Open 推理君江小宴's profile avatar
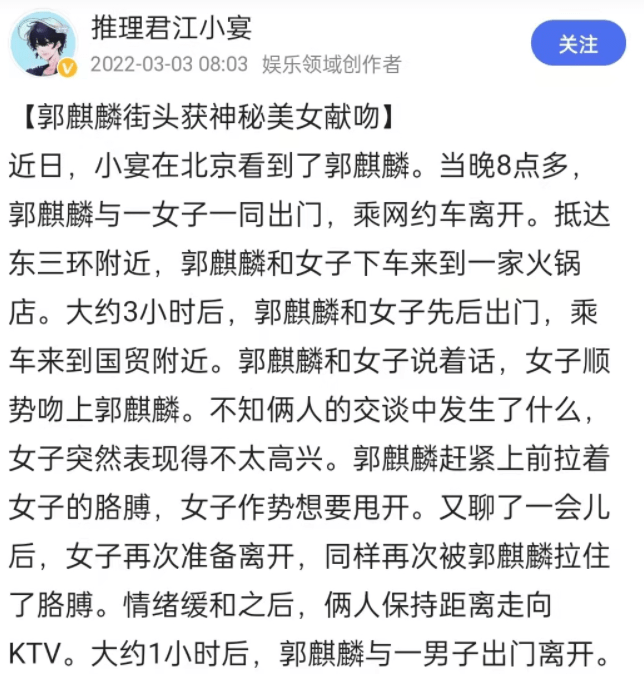Screen dimensions: 644x679 tap(44, 45)
